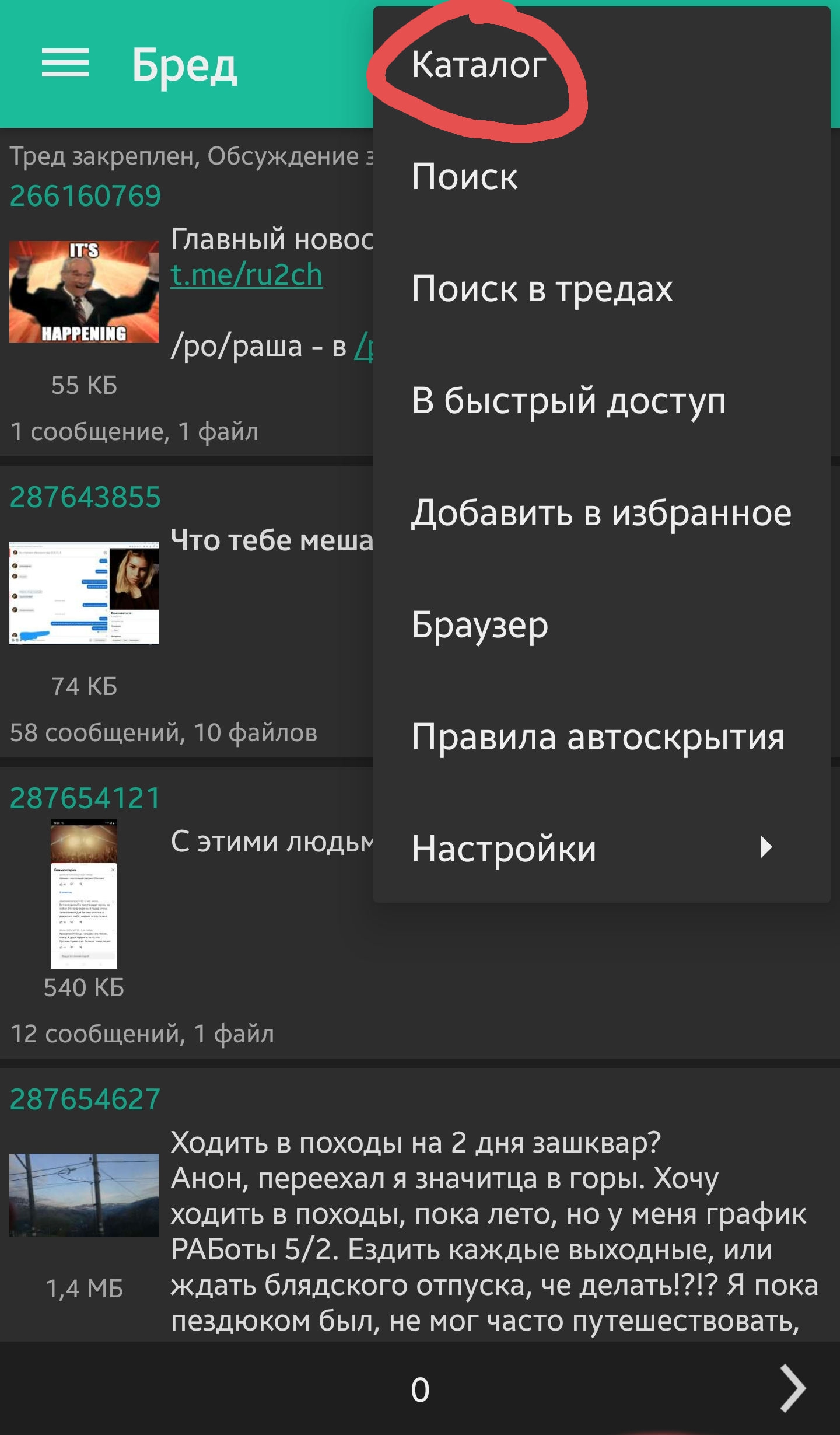The image size is (840, 1435).
Task: Open the It's Happening thumbnail image
Action: (84, 292)
